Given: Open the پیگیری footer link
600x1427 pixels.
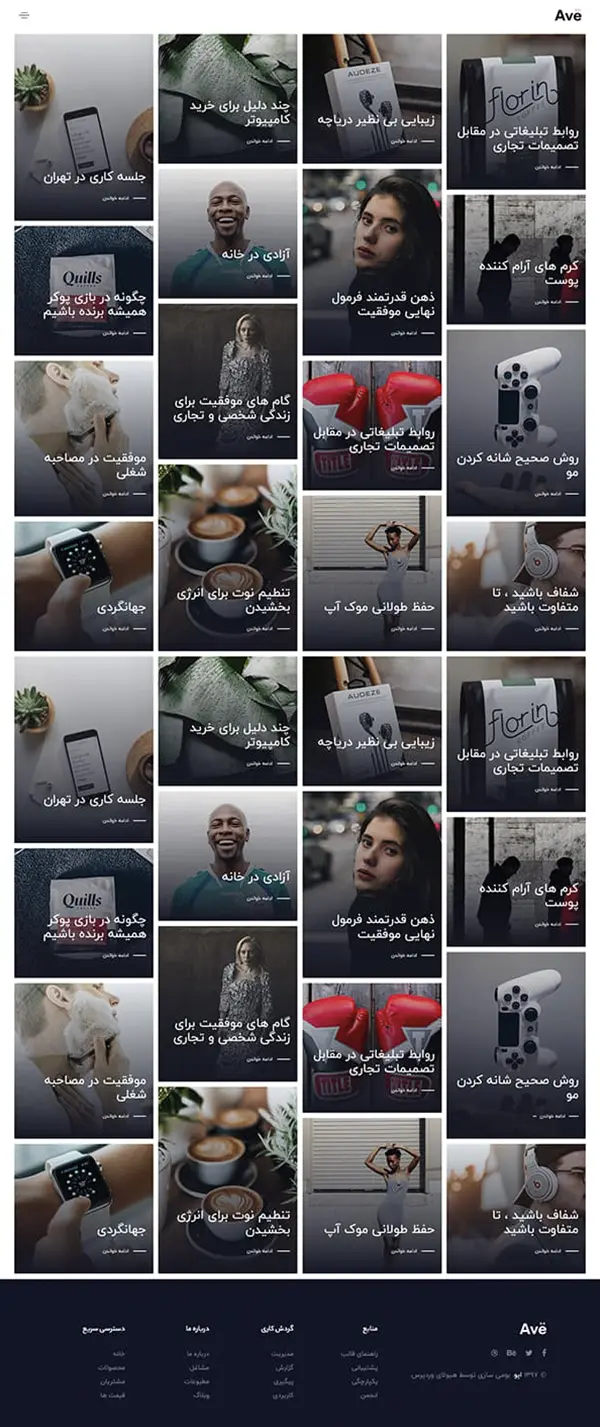Looking at the screenshot, I should [284, 1381].
